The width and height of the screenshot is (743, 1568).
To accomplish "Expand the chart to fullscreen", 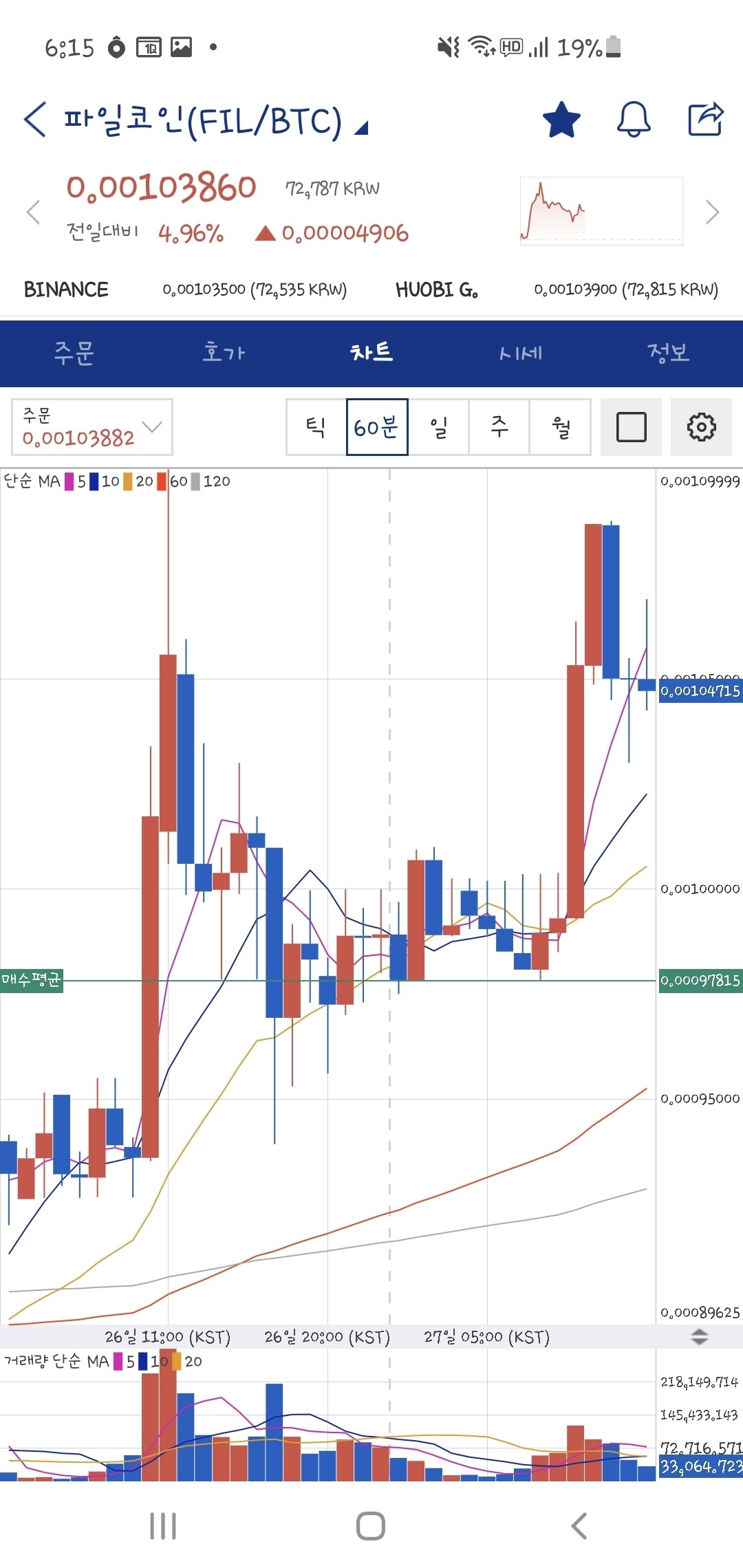I will pos(631,427).
